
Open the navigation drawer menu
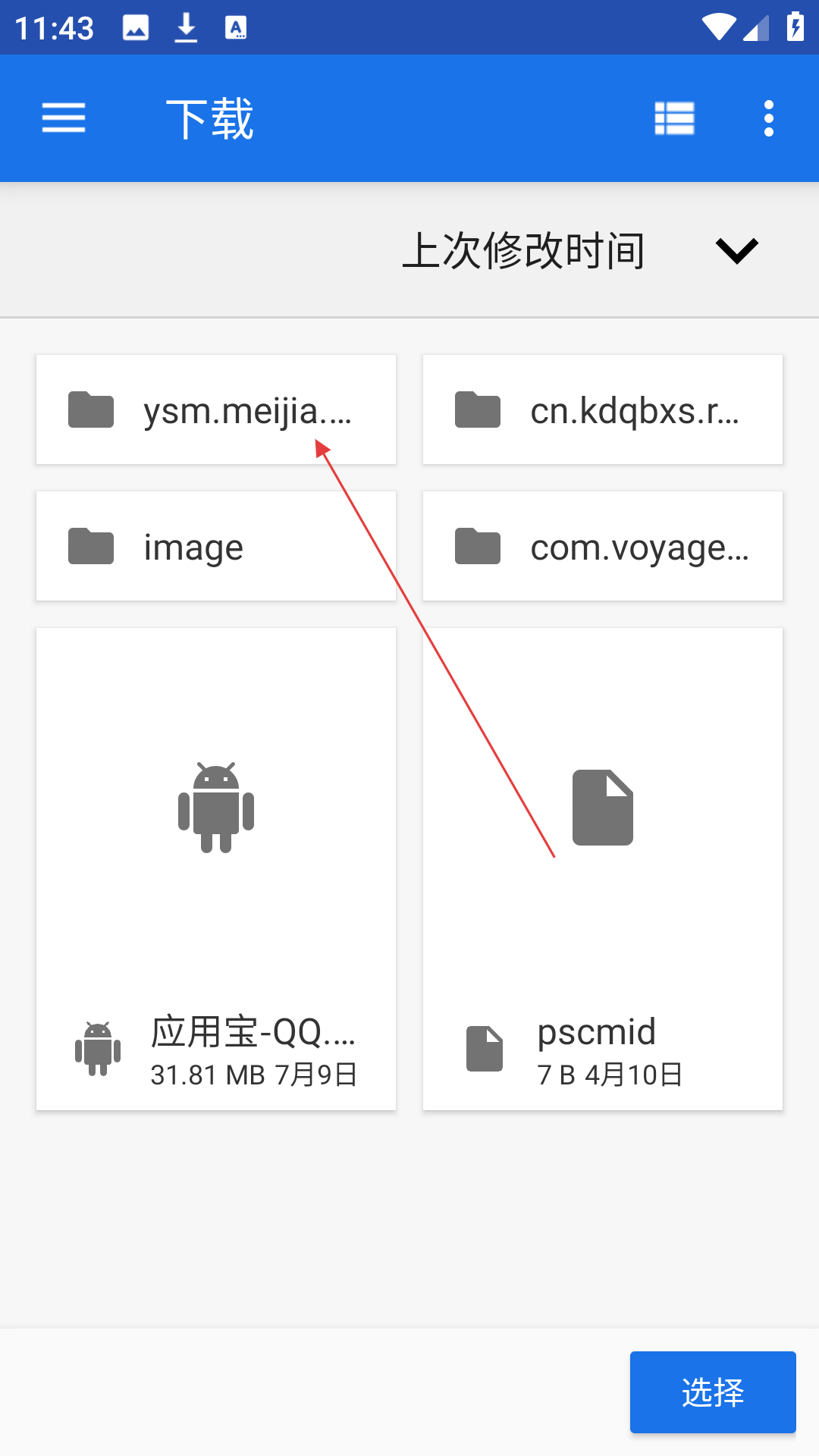coord(64,118)
